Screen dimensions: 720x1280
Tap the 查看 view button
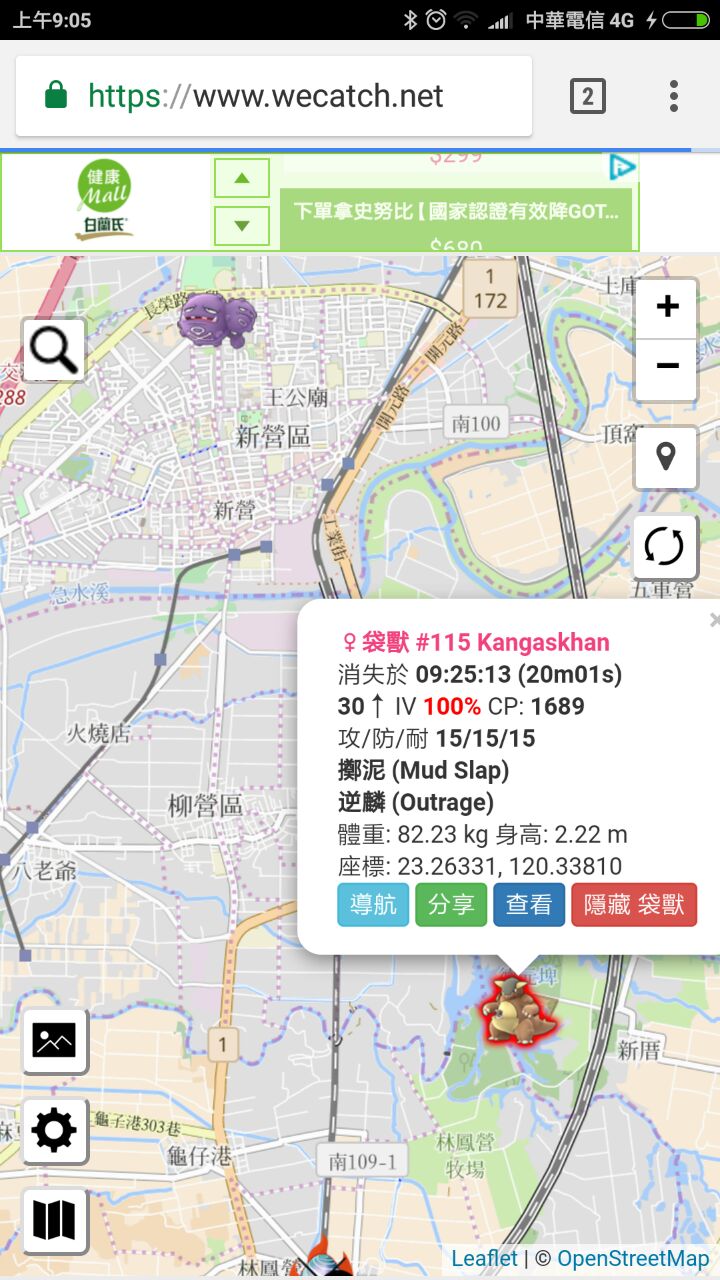coord(529,904)
